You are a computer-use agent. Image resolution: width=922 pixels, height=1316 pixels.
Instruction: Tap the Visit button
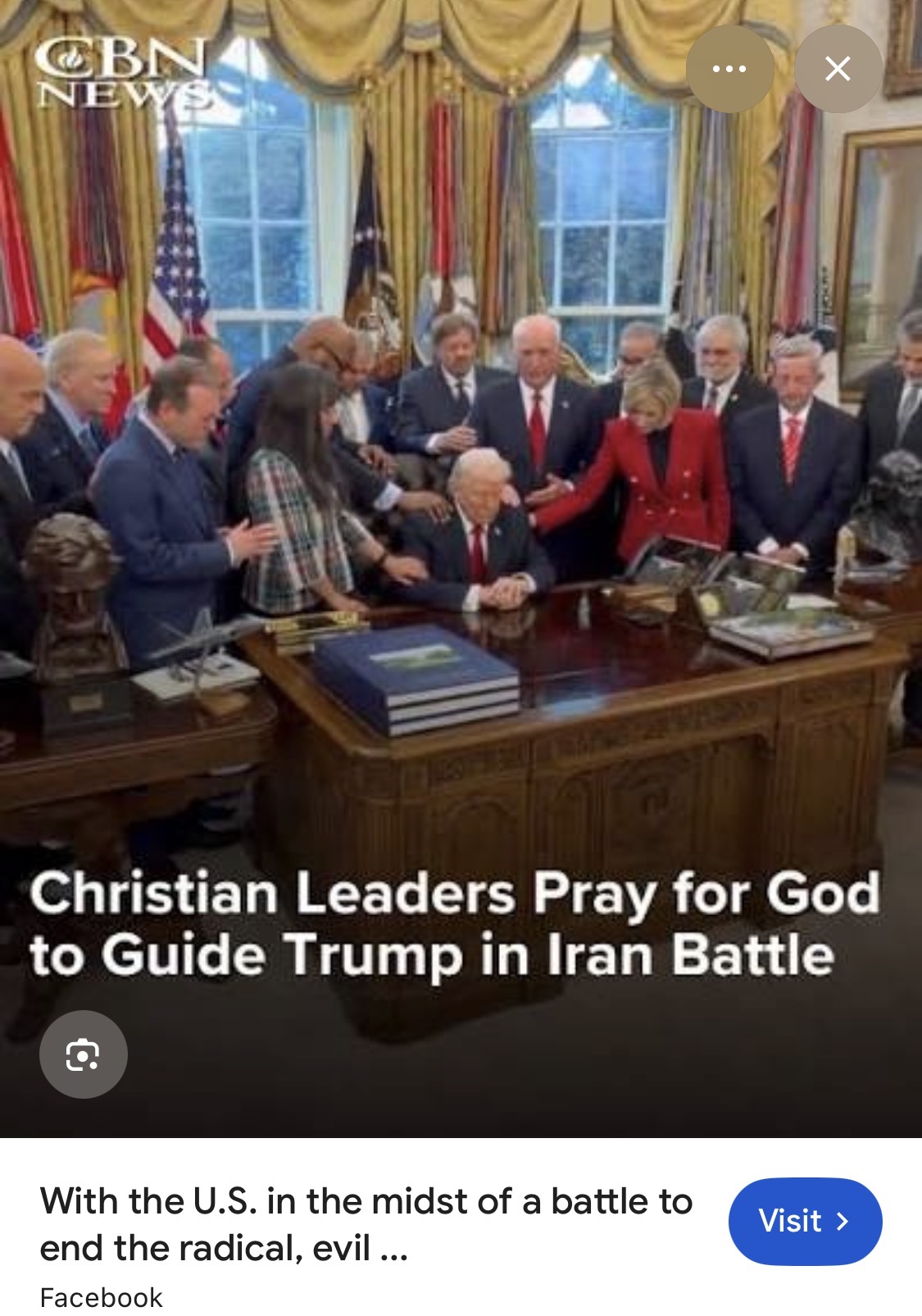(804, 1221)
